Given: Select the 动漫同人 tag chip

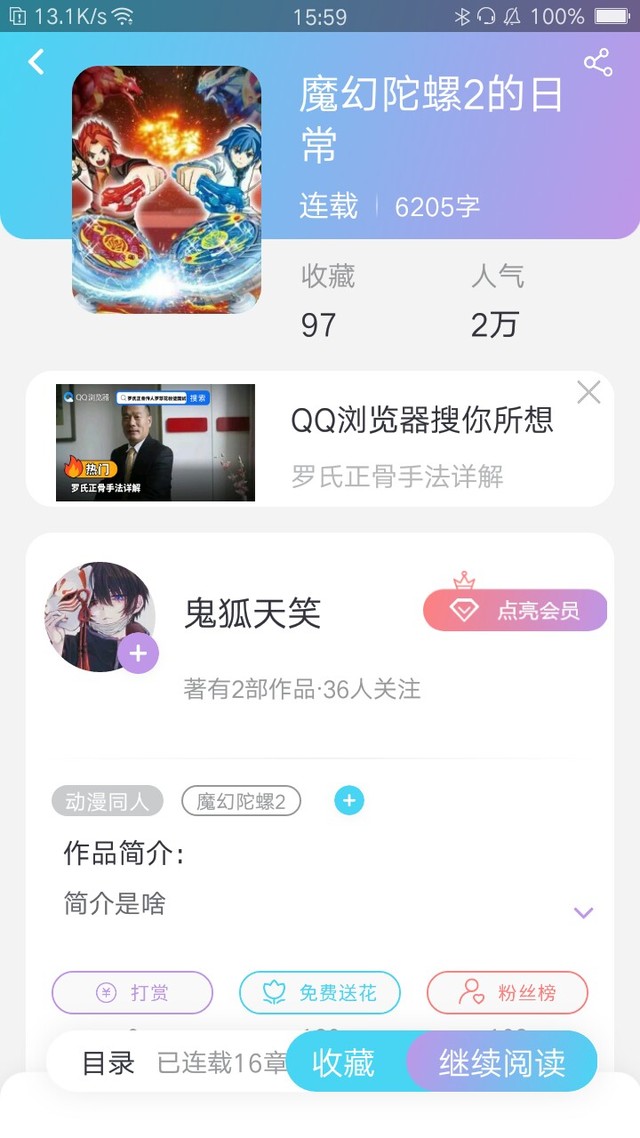Looking at the screenshot, I should [107, 801].
